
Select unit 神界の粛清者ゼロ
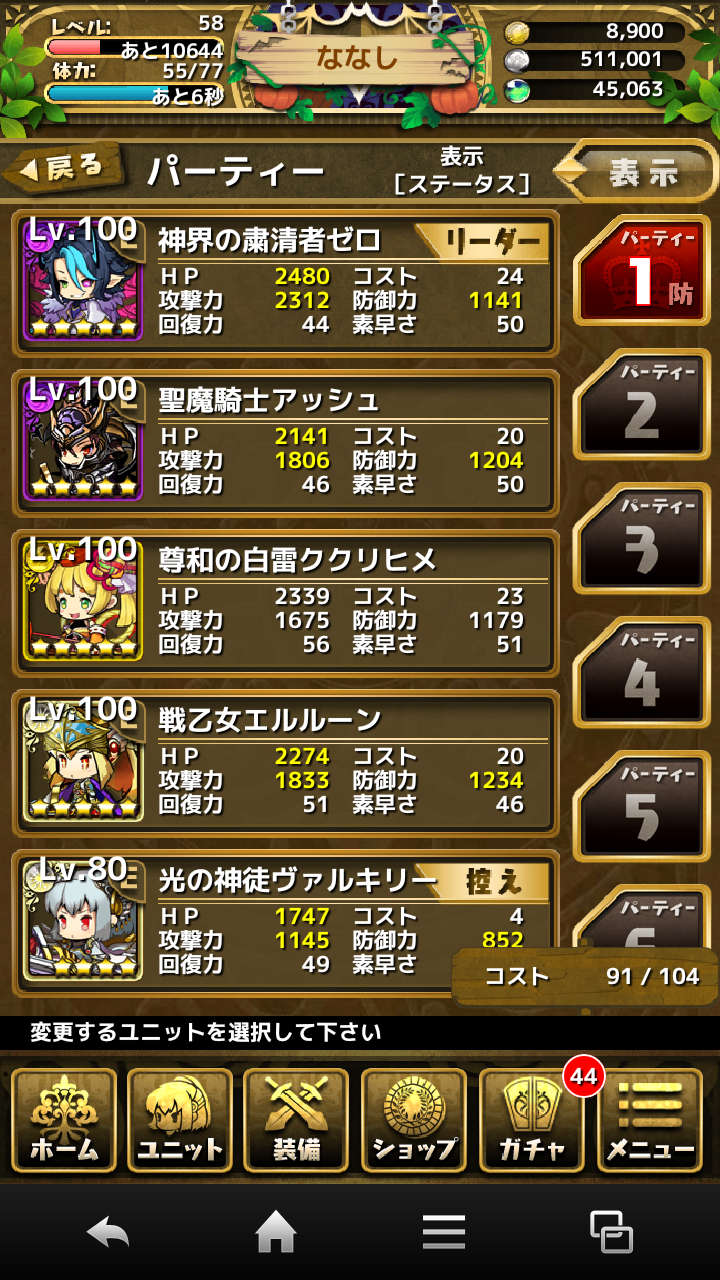(x=285, y=284)
